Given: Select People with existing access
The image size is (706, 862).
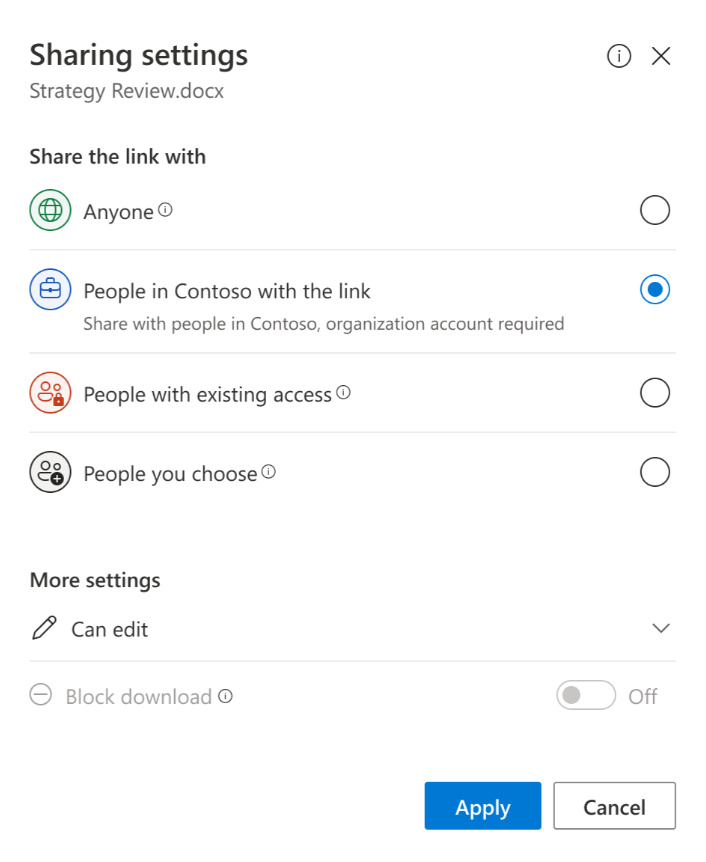Looking at the screenshot, I should click(x=654, y=393).
